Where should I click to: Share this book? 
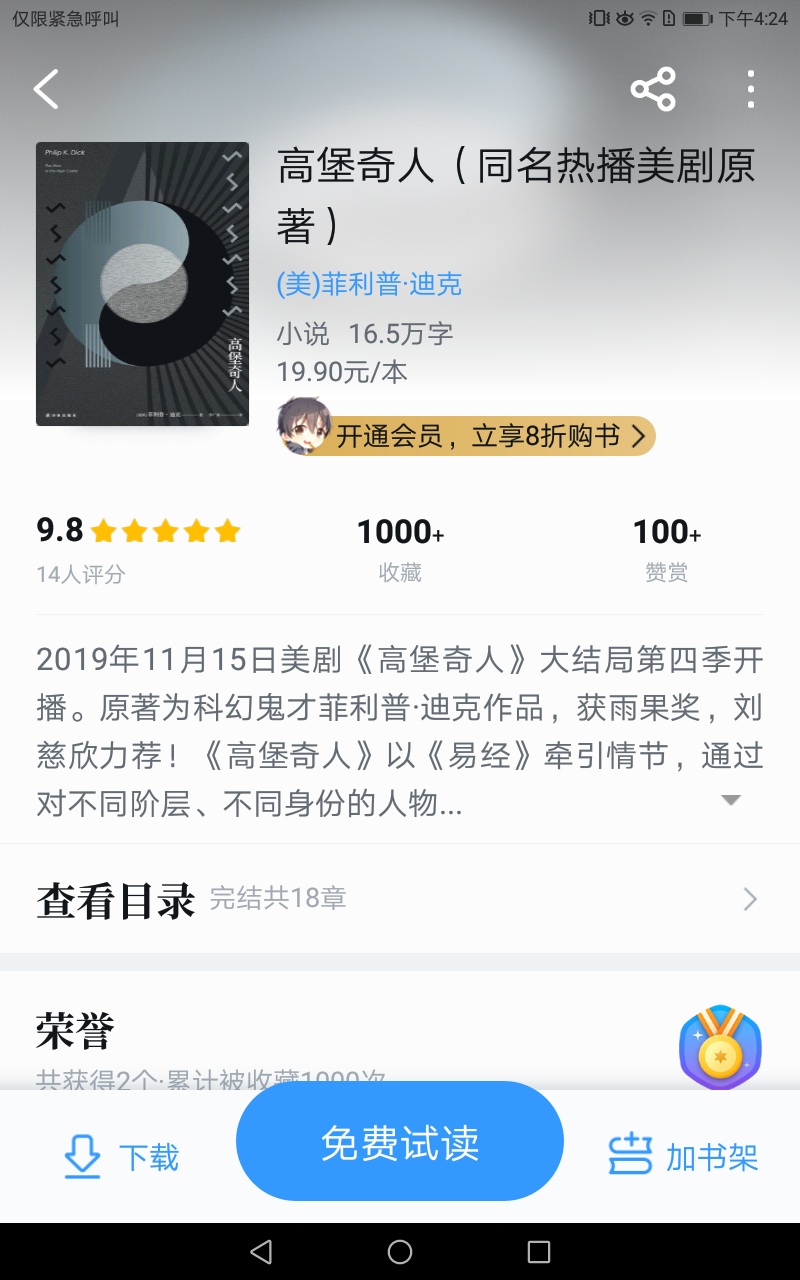click(653, 90)
